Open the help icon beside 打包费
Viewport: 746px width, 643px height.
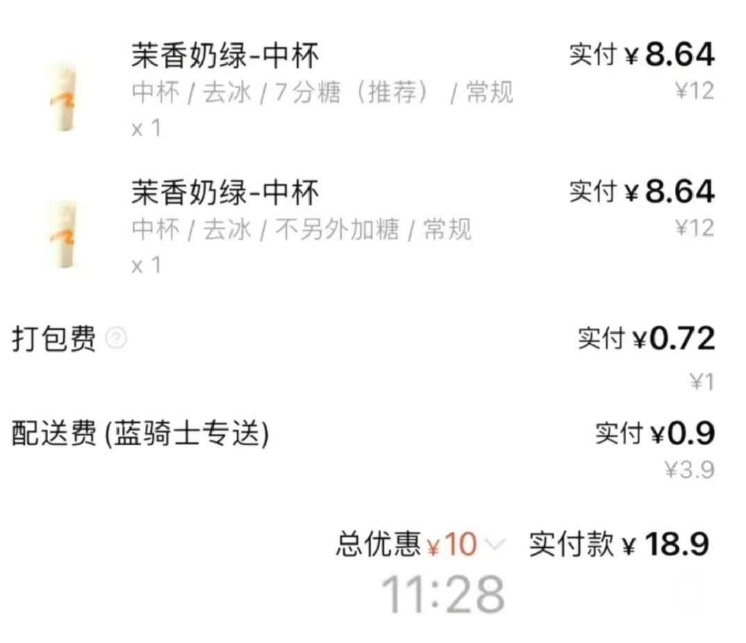pos(117,340)
